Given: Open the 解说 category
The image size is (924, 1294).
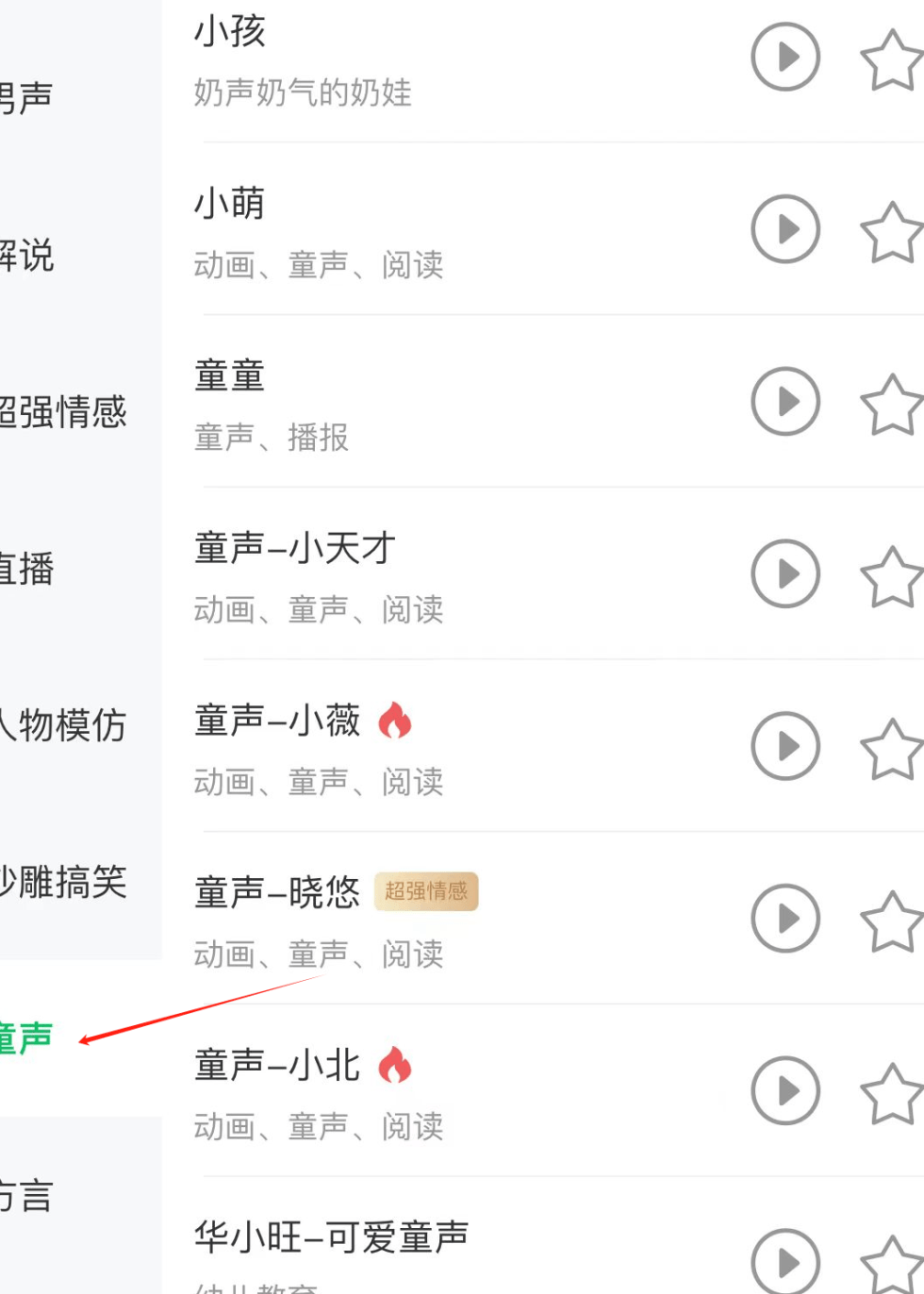Looking at the screenshot, I should (x=28, y=256).
